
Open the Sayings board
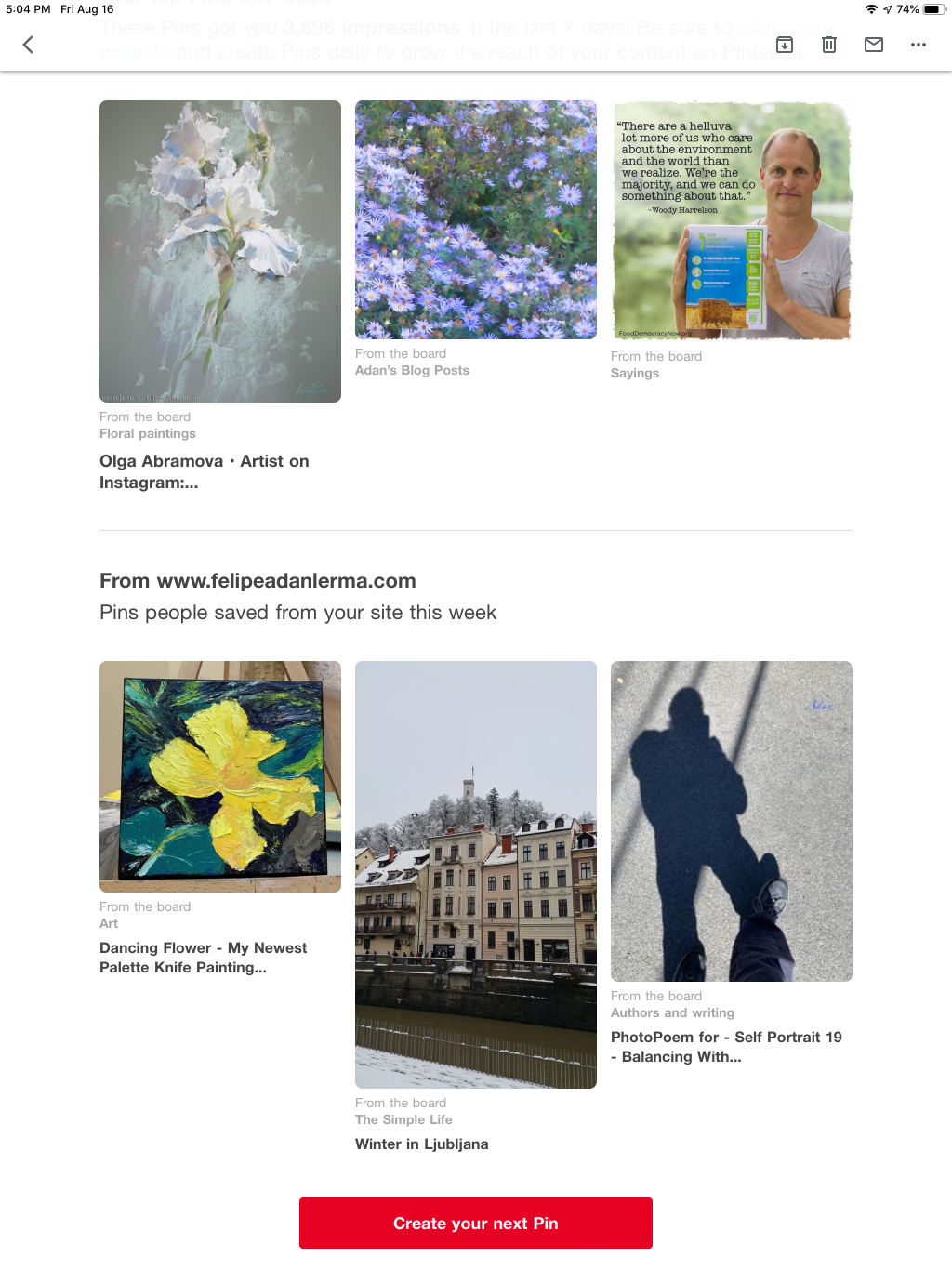click(635, 373)
